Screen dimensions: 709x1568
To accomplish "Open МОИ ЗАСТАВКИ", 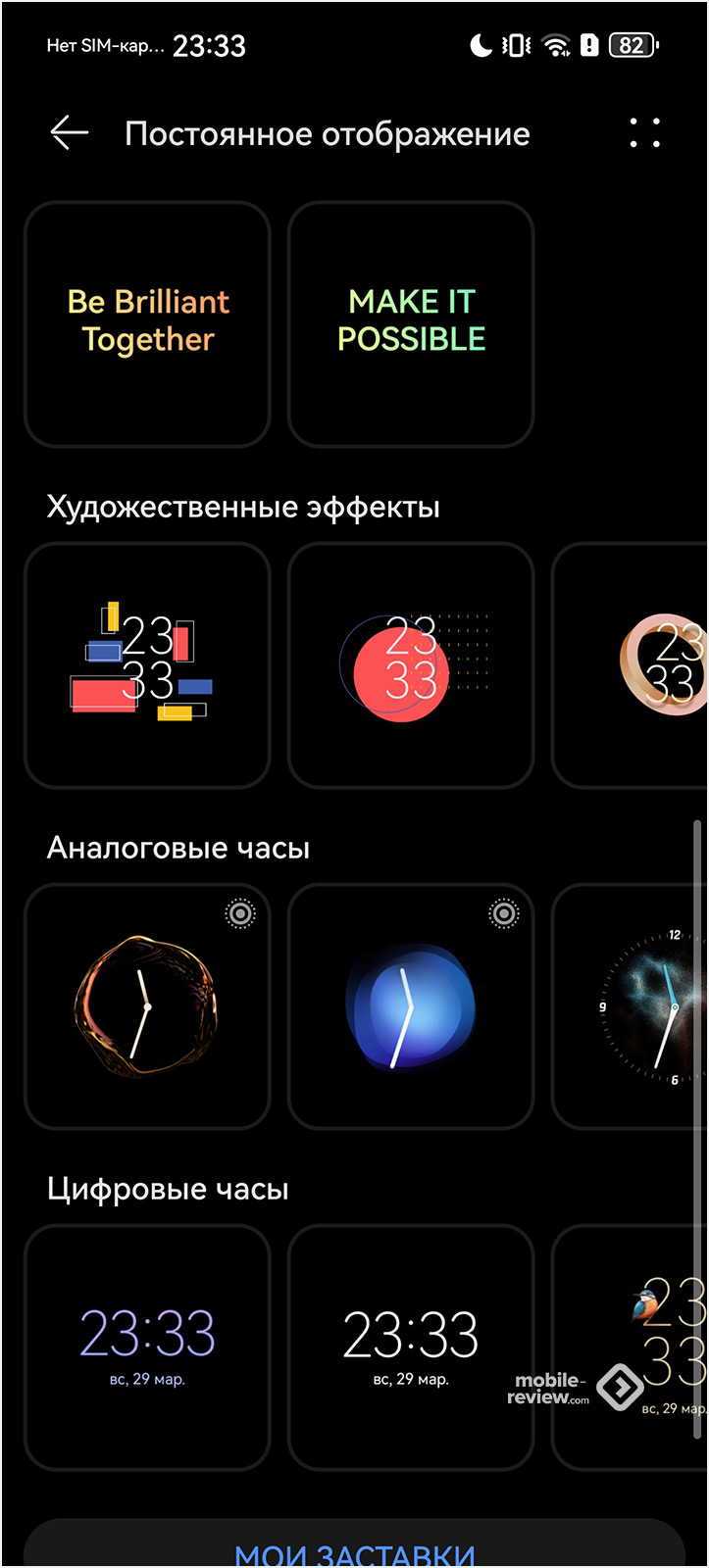I will 355,1550.
